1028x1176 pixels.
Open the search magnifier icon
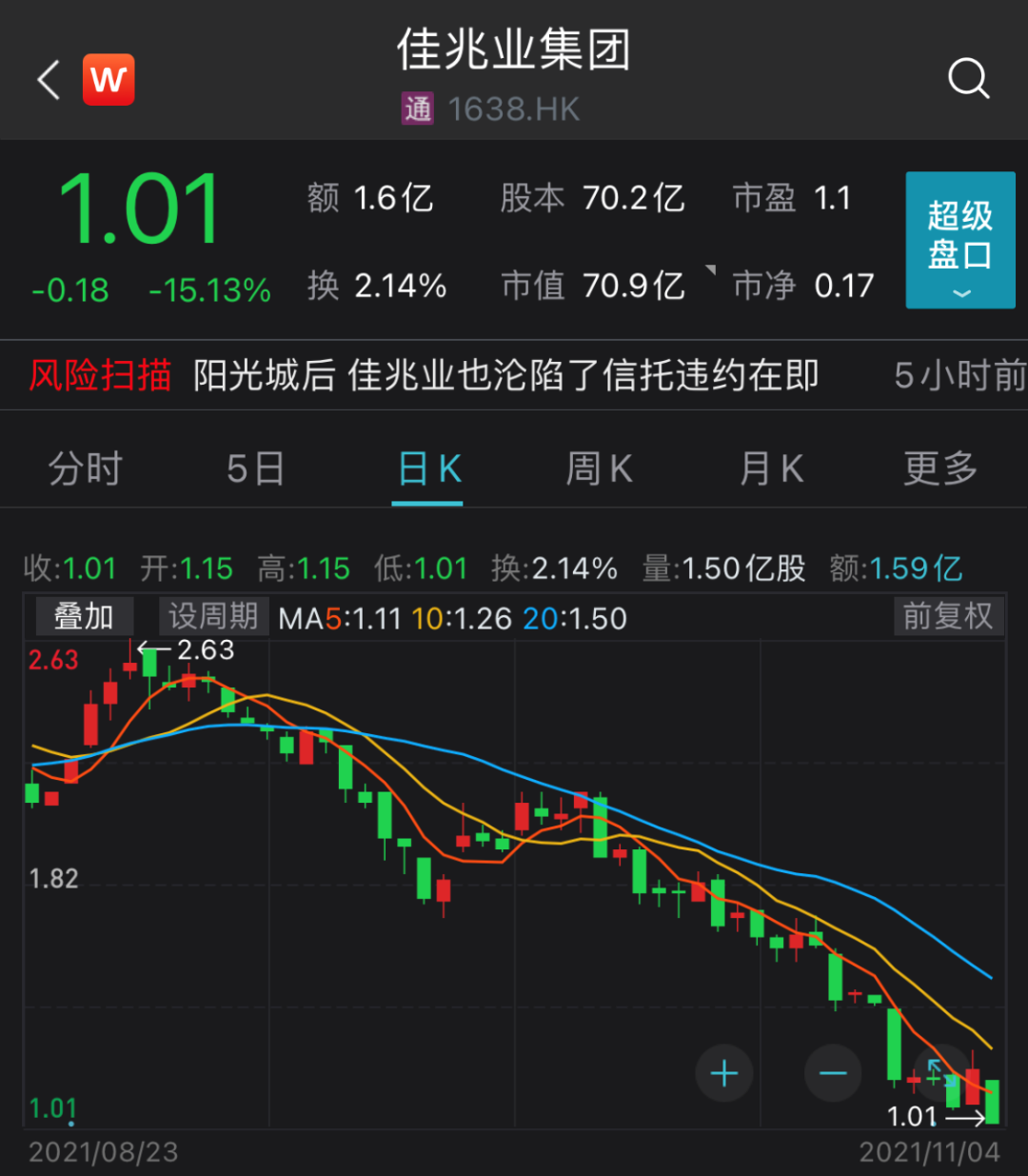pyautogui.click(x=969, y=79)
